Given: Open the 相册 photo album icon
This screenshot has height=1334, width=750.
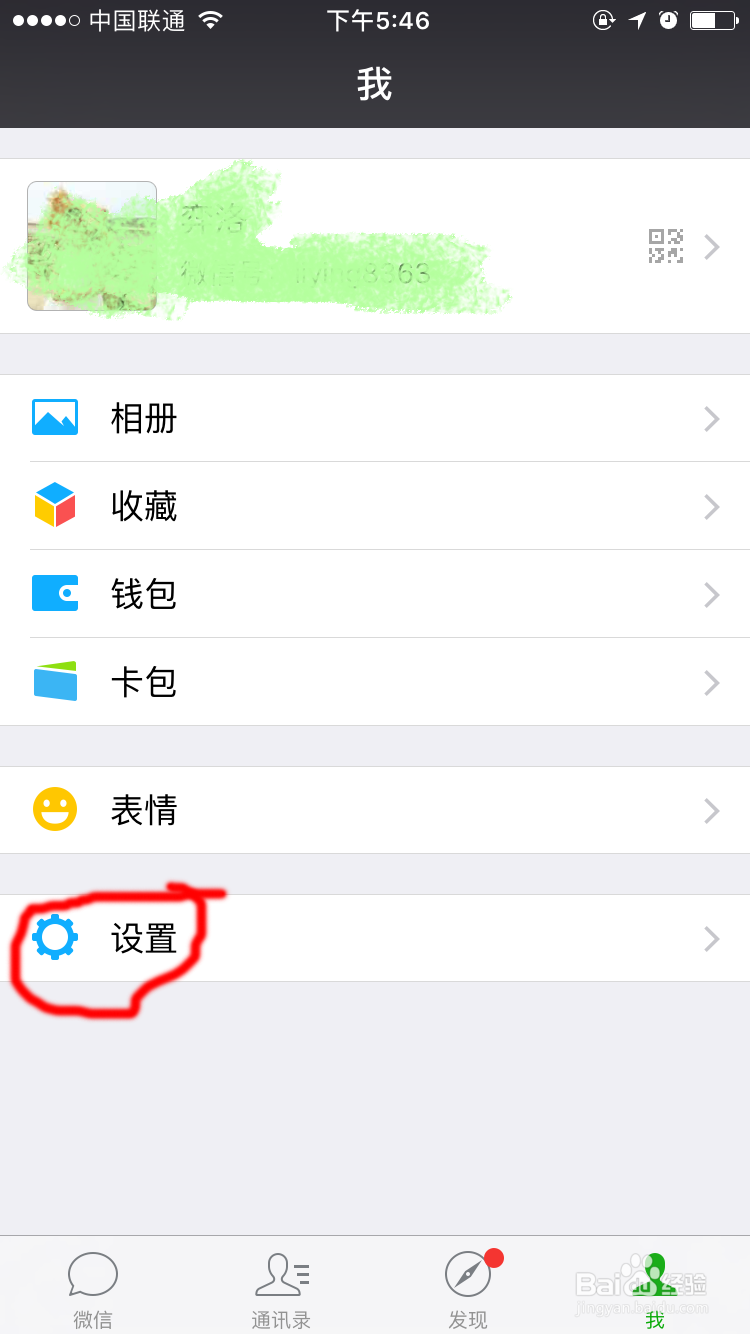Looking at the screenshot, I should pyautogui.click(x=55, y=418).
